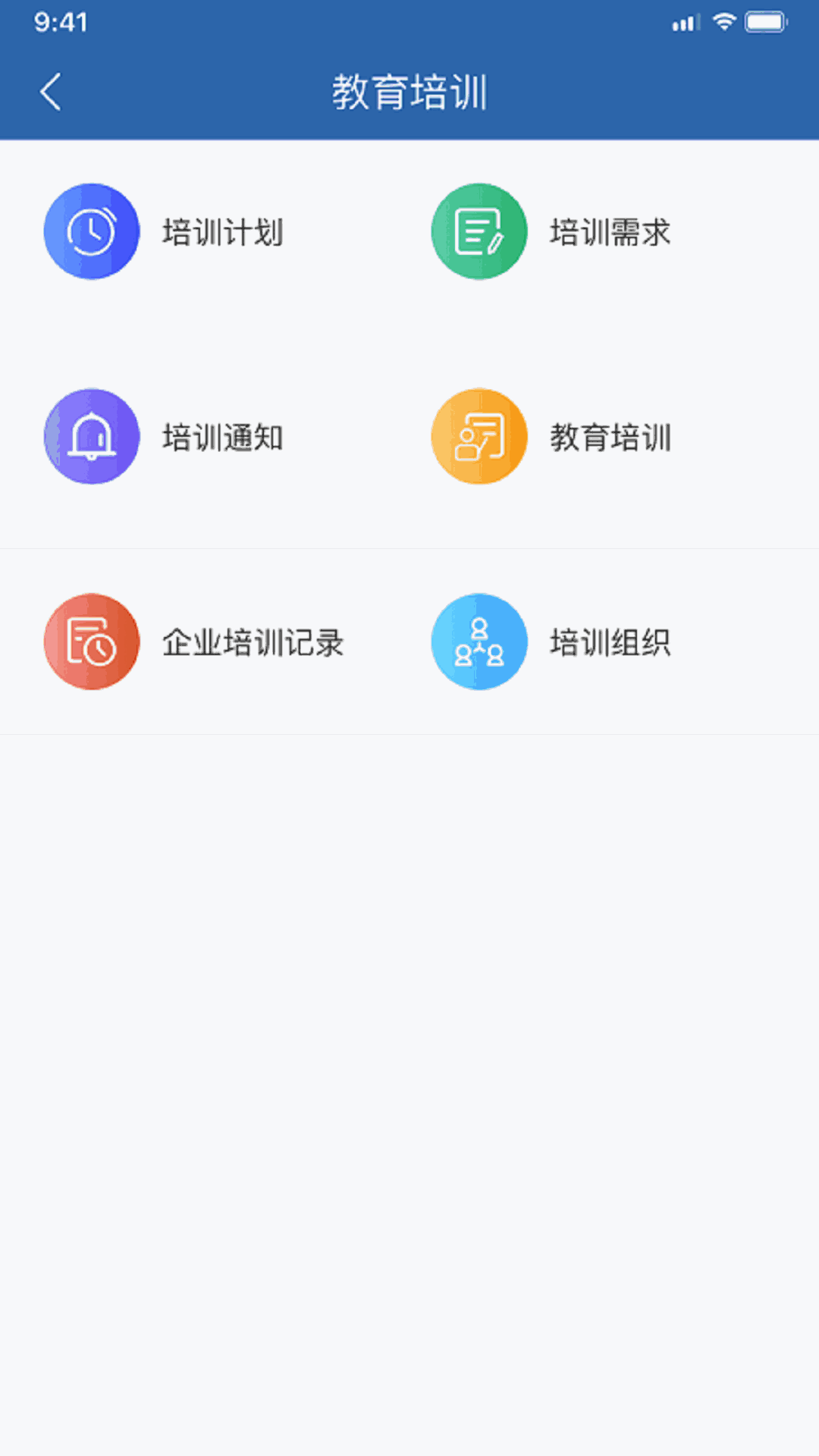Open 培训需求 via its text label
The image size is (819, 1456).
point(610,233)
